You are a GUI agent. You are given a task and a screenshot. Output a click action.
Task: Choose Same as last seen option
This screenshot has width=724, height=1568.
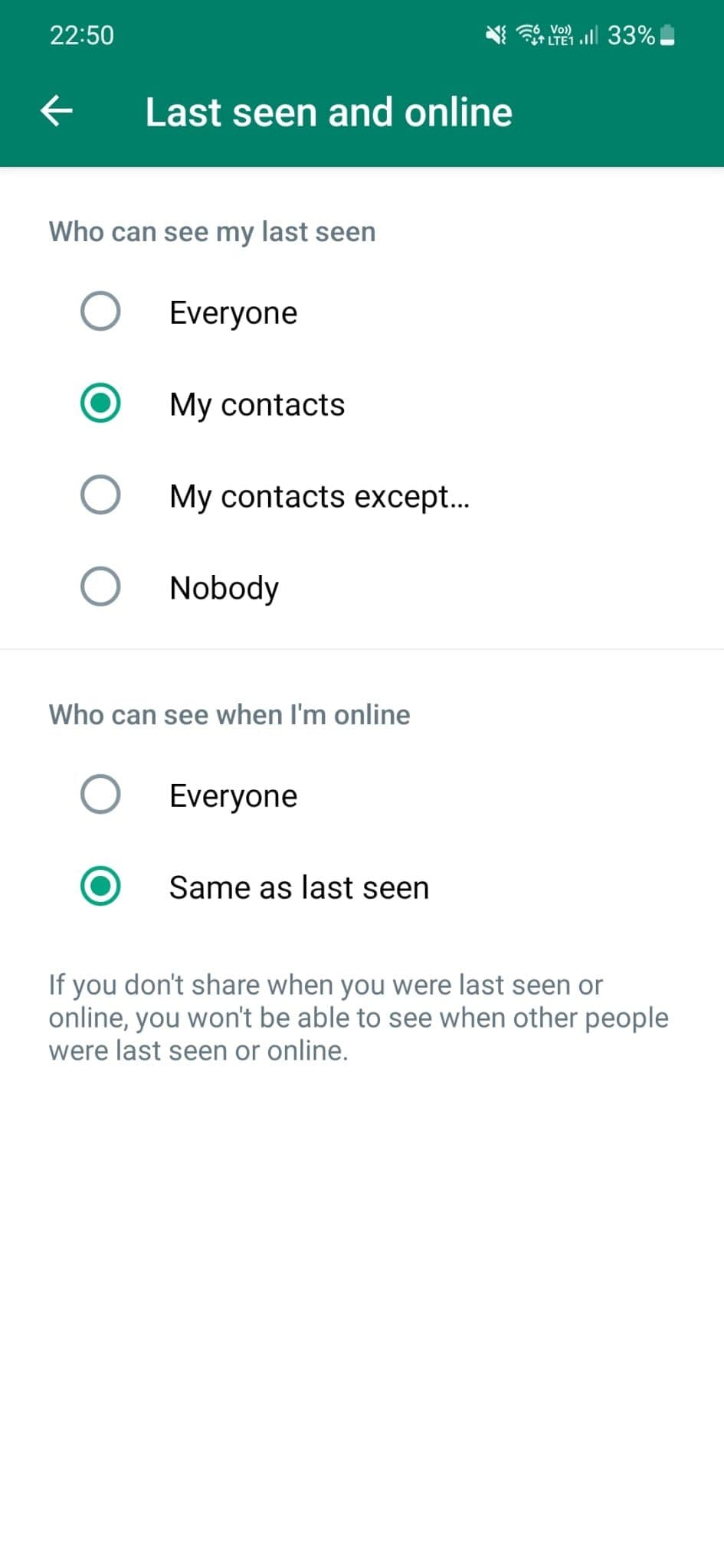(x=100, y=887)
